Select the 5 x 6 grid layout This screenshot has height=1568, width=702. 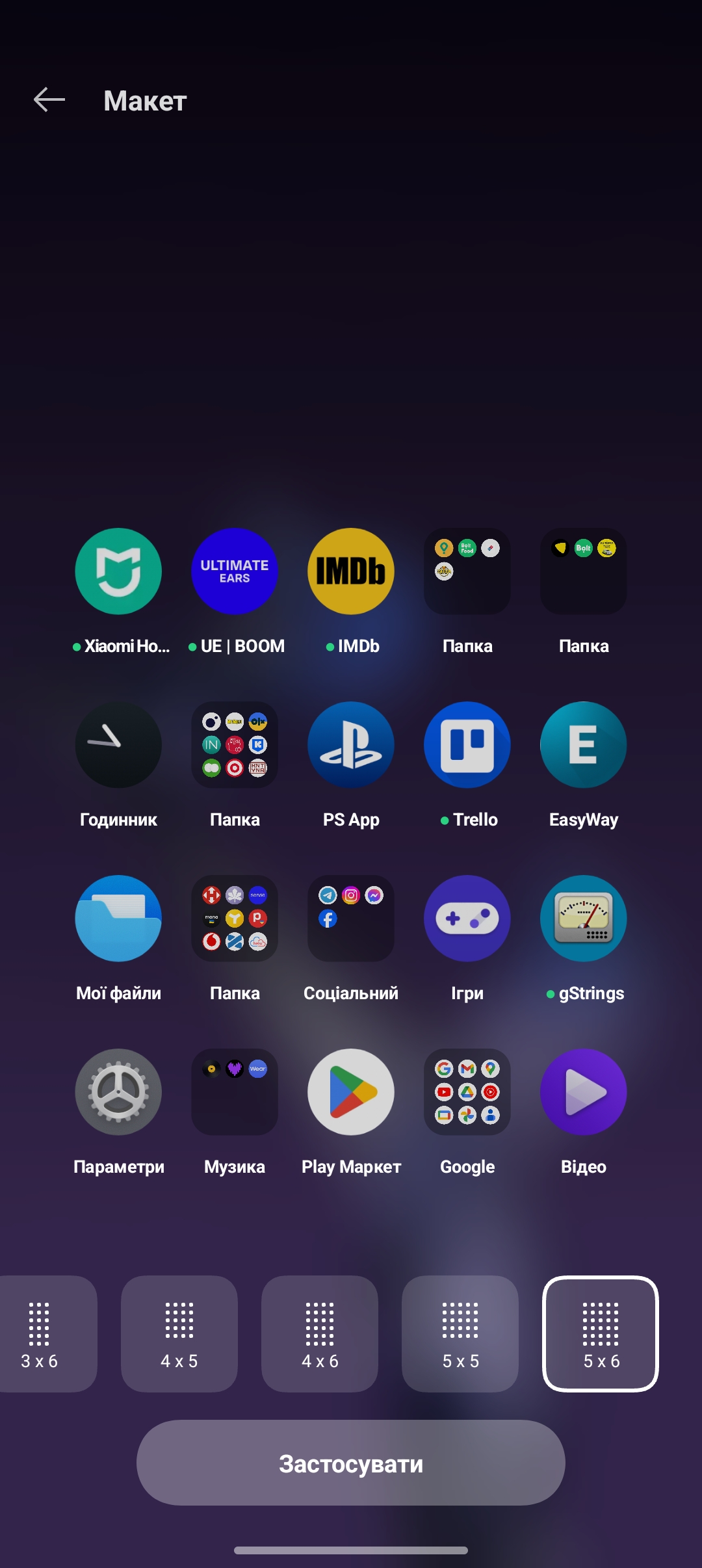pyautogui.click(x=601, y=1333)
